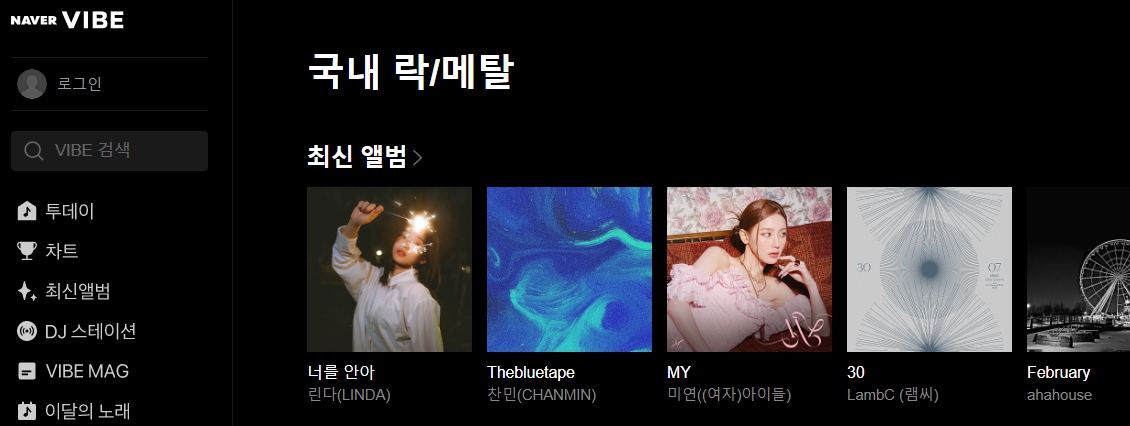Open VIBE MAG section

click(x=87, y=371)
